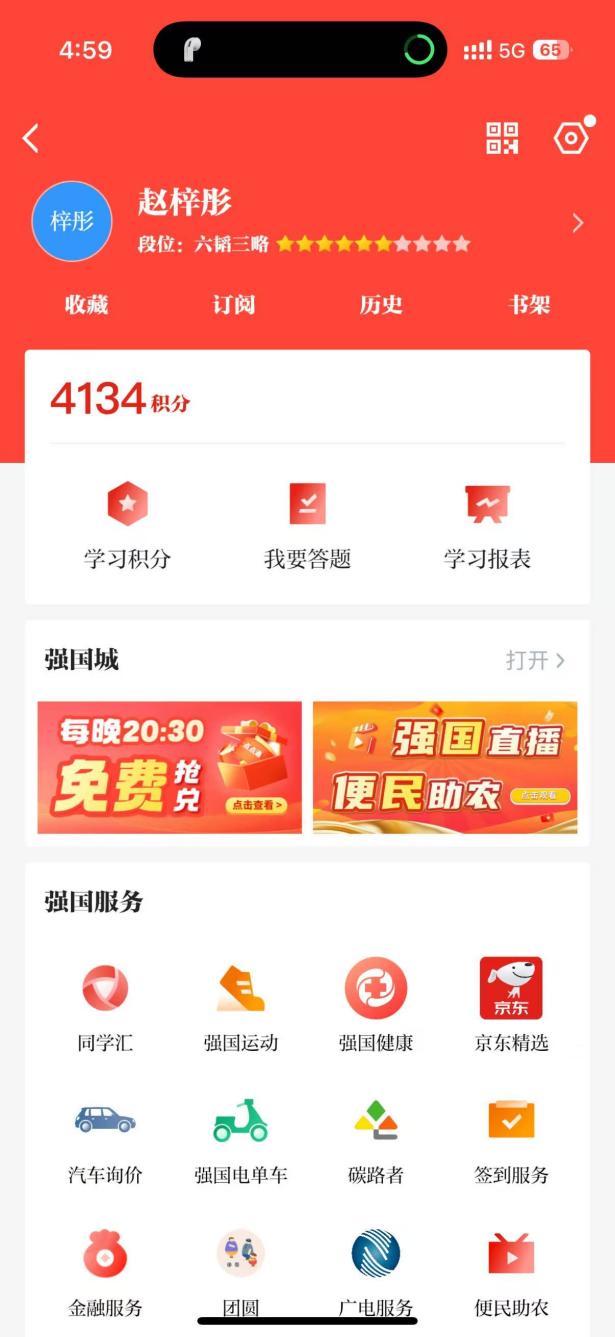Open 赵梓彤's profile chevron
615x1337 pixels.
coord(577,223)
